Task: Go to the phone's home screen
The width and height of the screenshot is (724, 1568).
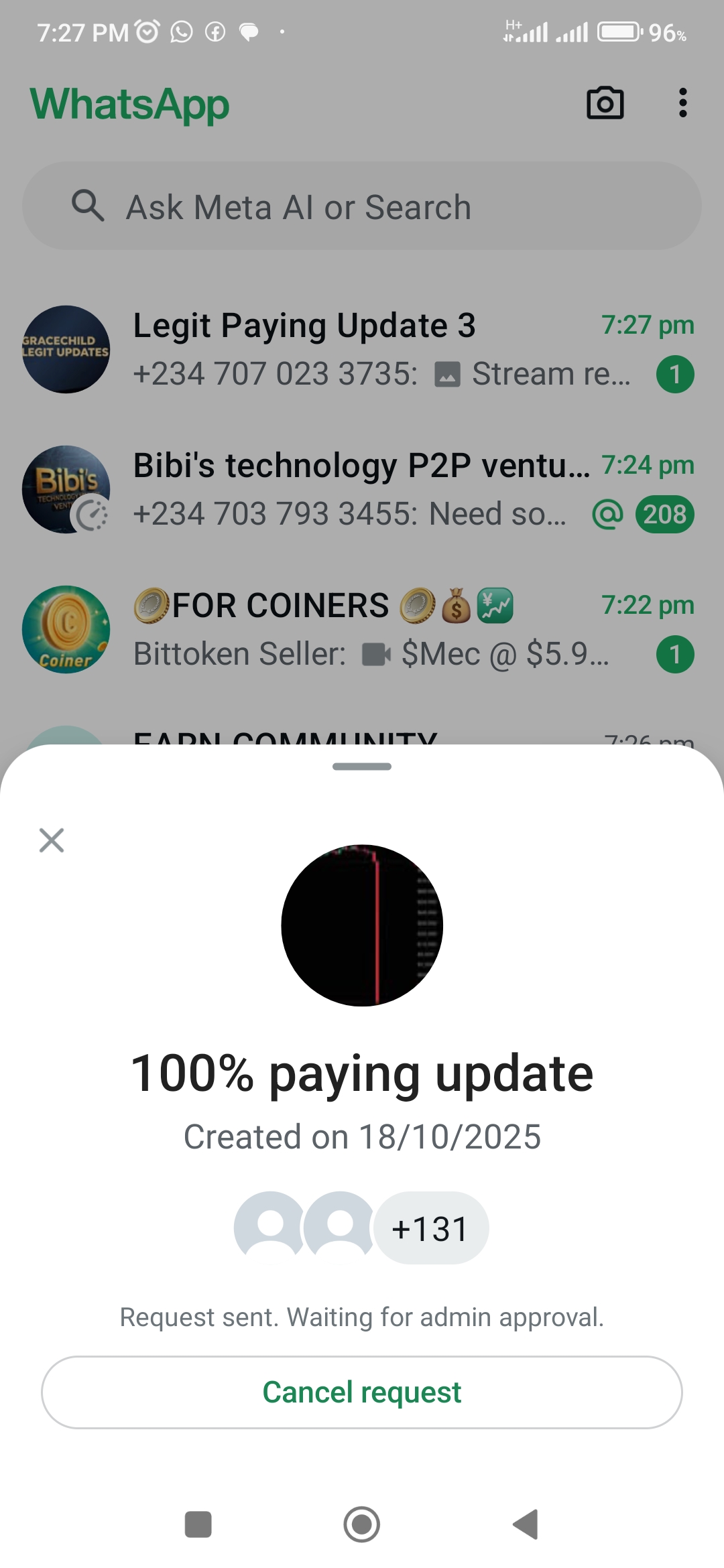Action: 362,1524
